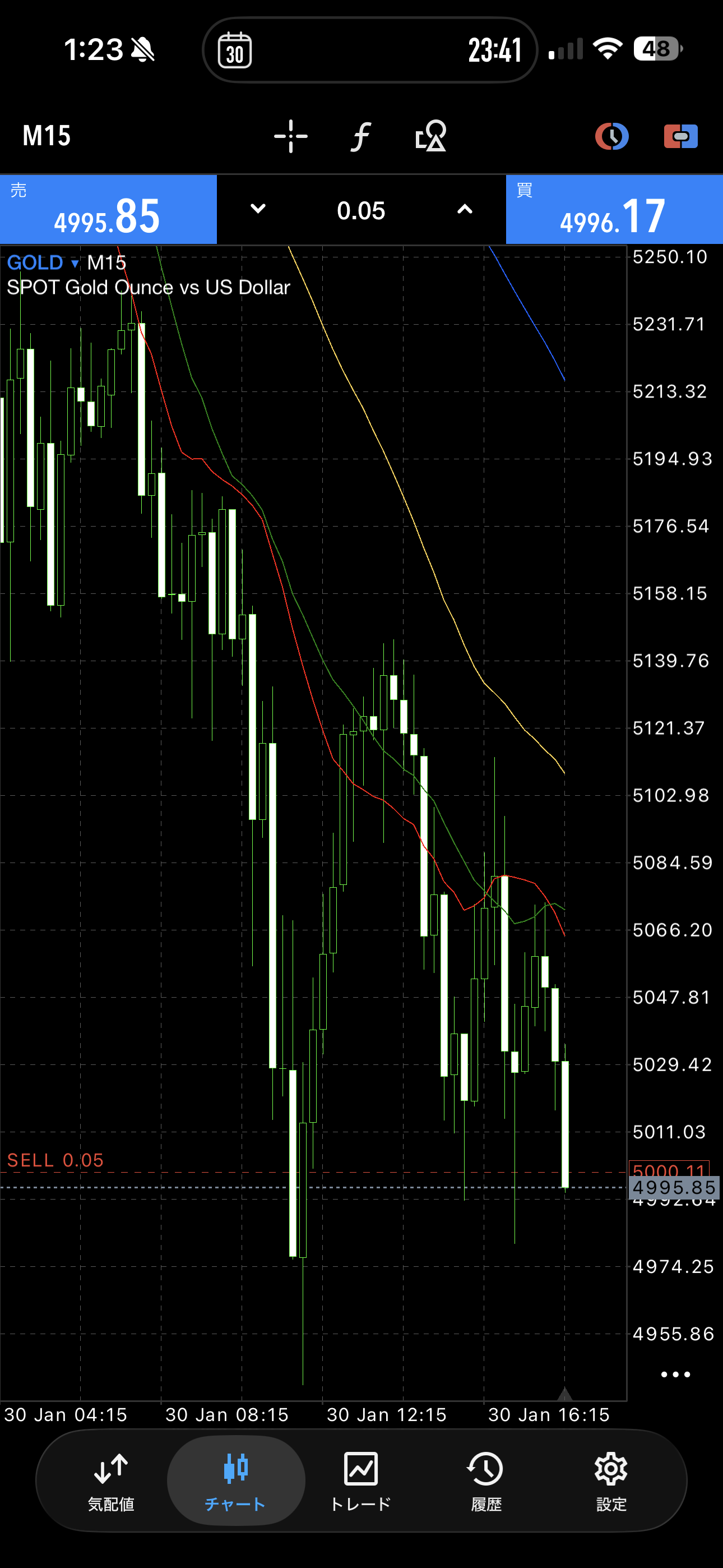Open the 設定 settings tab
723x1568 pixels.
tap(611, 1481)
